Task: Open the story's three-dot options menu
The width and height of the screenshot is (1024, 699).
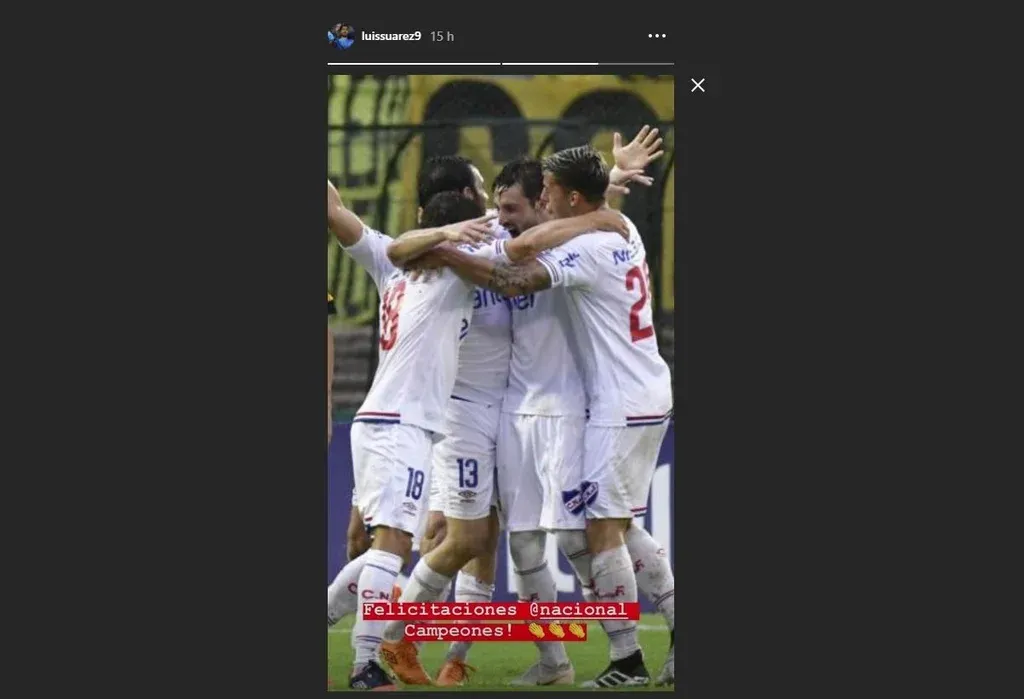Action: click(656, 36)
